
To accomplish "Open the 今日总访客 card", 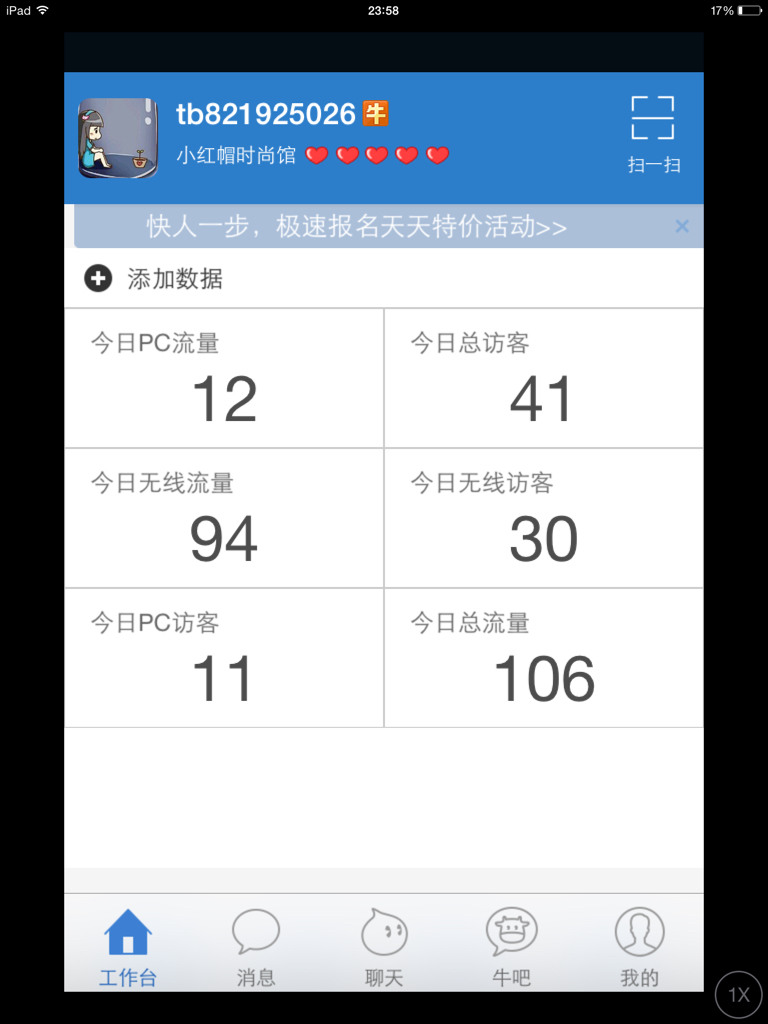I will [x=543, y=378].
